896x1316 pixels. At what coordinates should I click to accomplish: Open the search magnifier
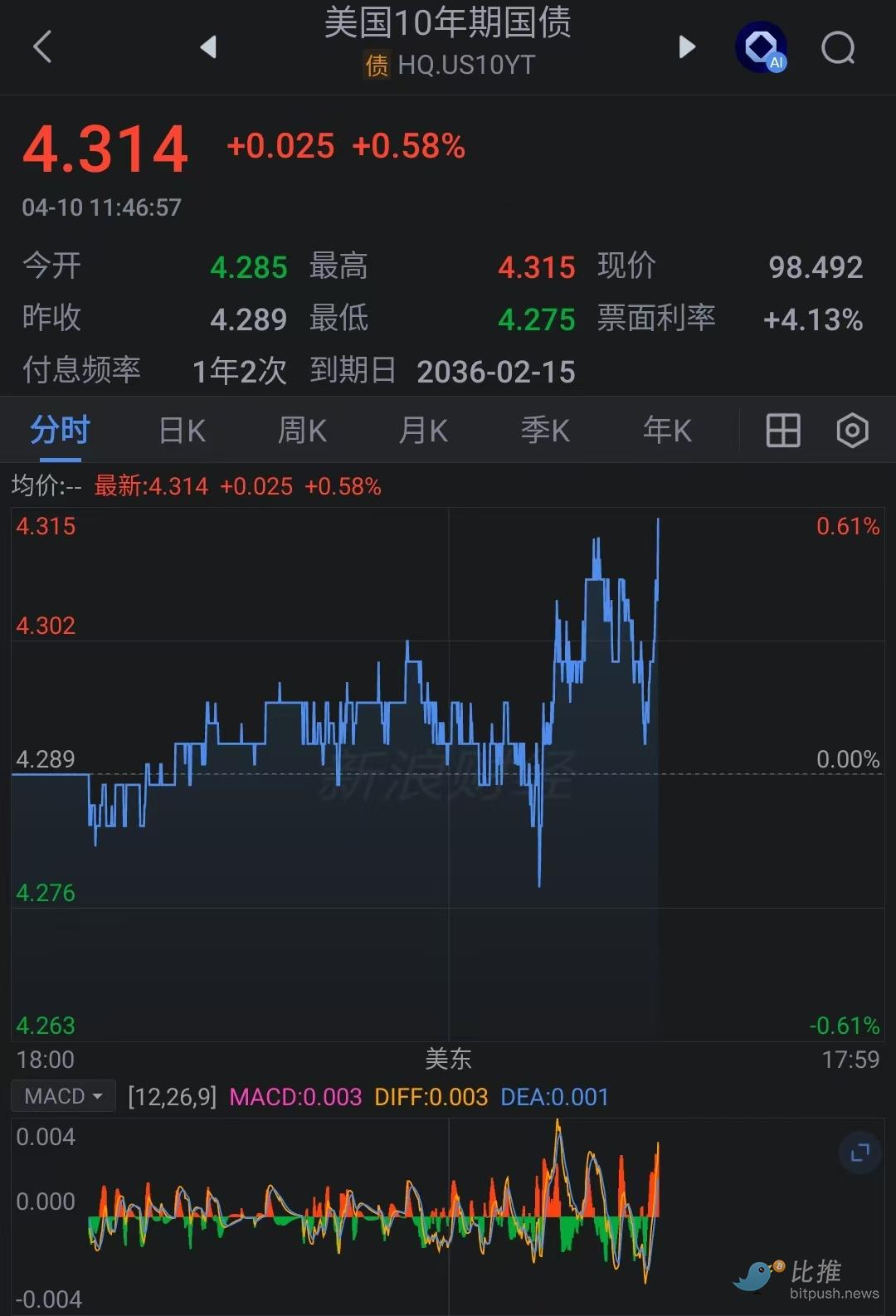click(838, 48)
